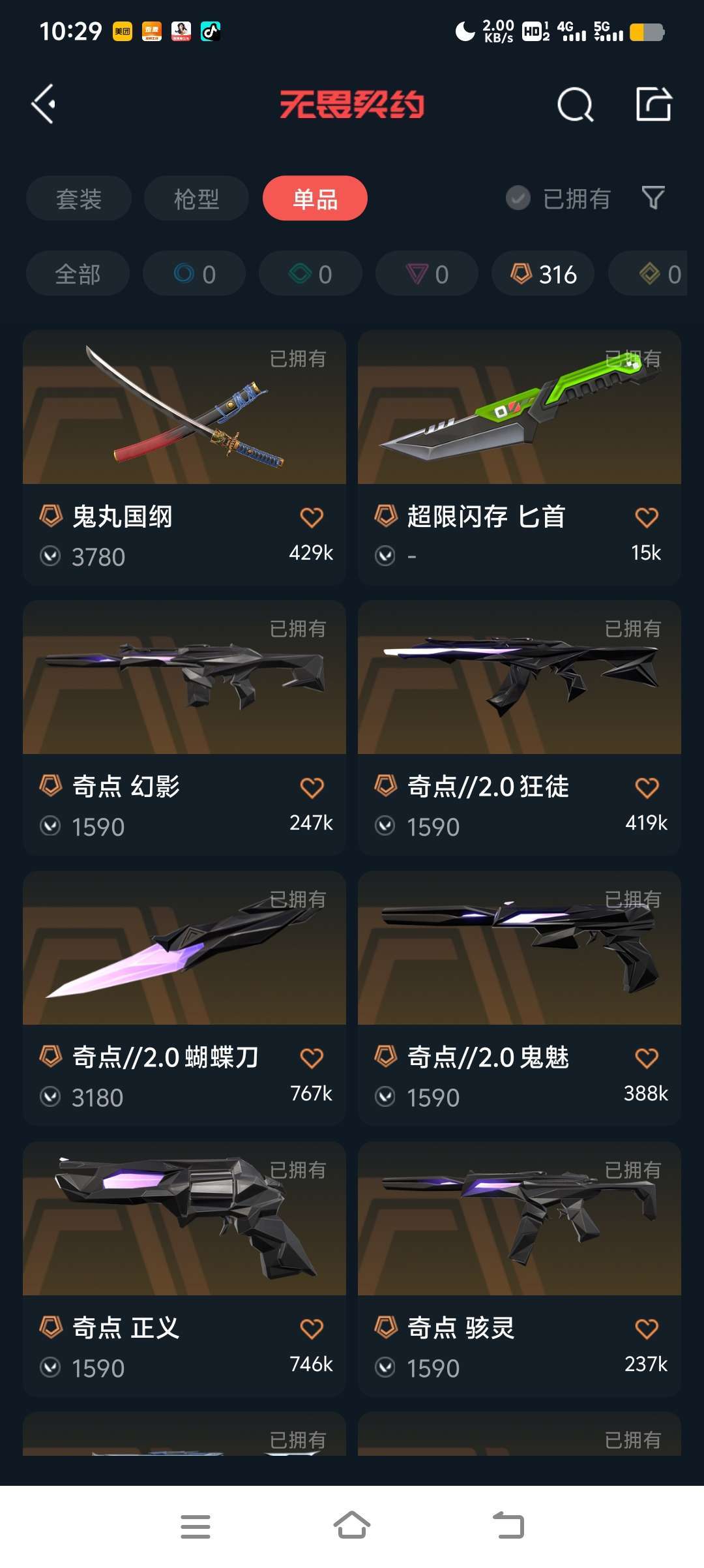
Task: Heart the 奇点//2.0 鬼魅 skin
Action: point(647,1058)
